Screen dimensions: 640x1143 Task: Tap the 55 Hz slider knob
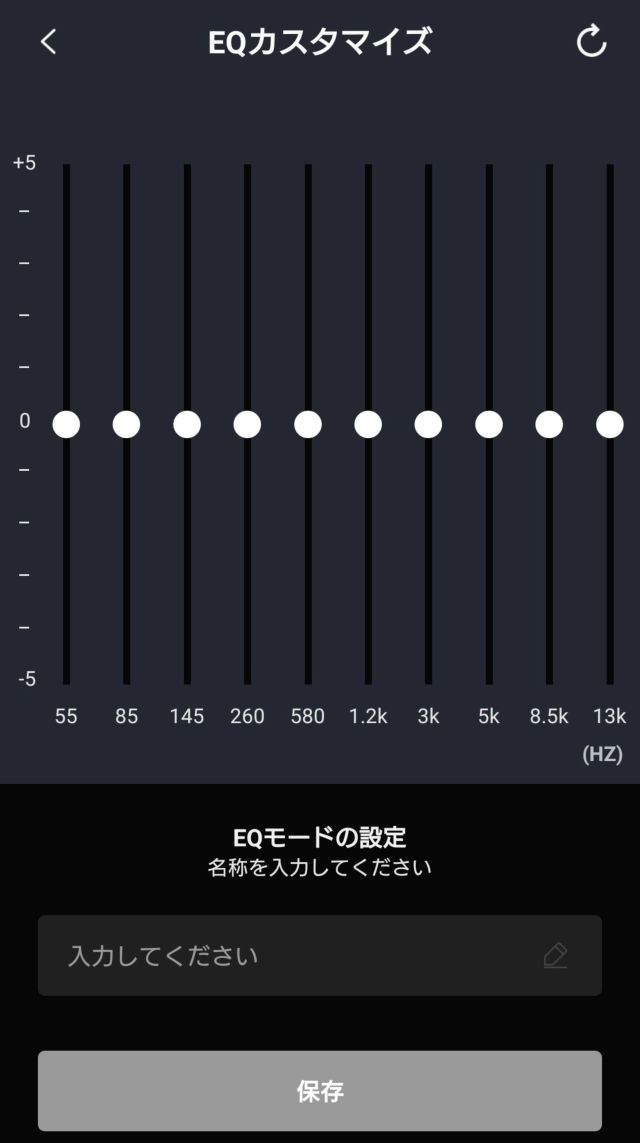click(66, 424)
